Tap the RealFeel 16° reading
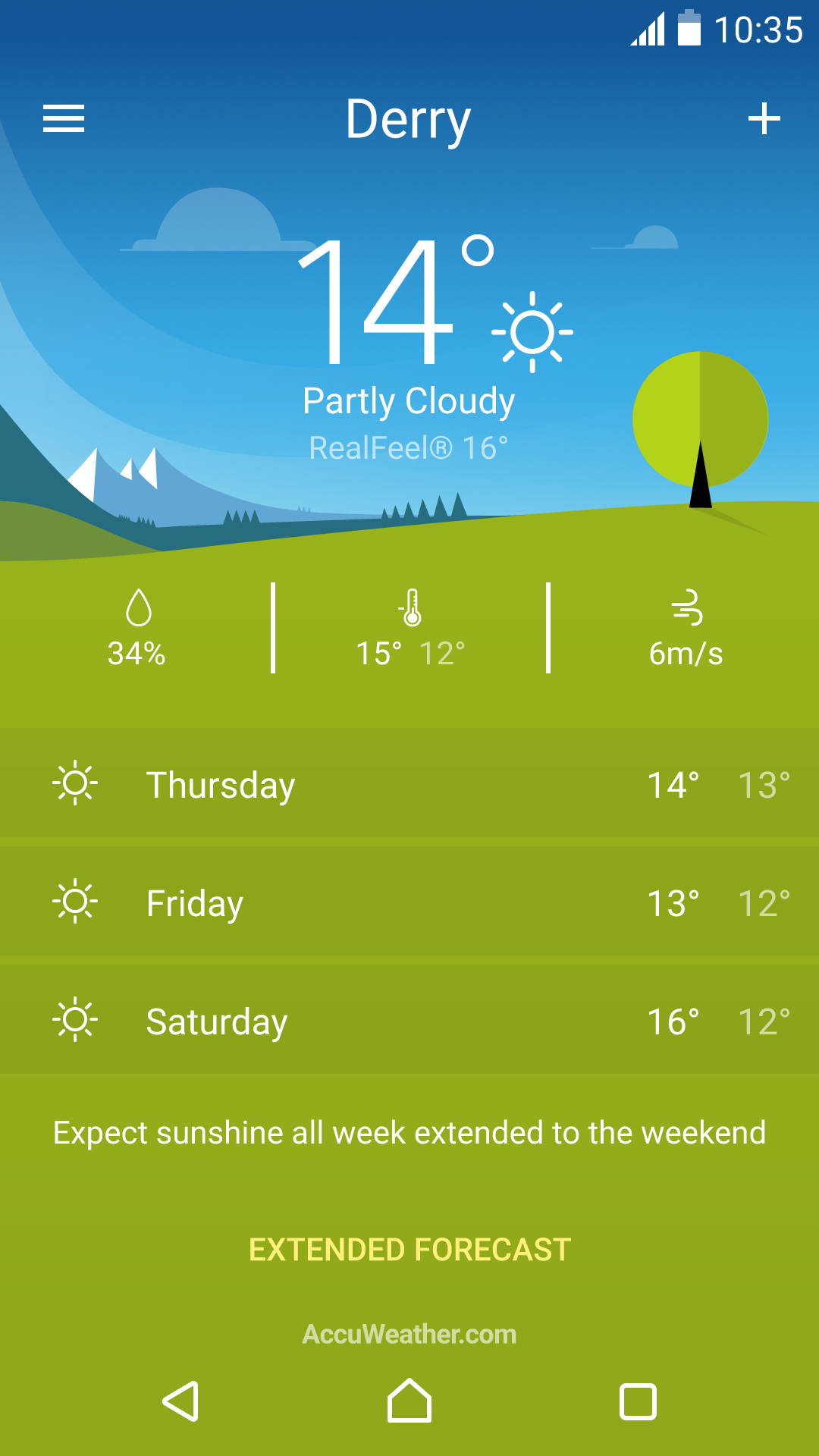Screen dimensions: 819x1456 pos(409,449)
